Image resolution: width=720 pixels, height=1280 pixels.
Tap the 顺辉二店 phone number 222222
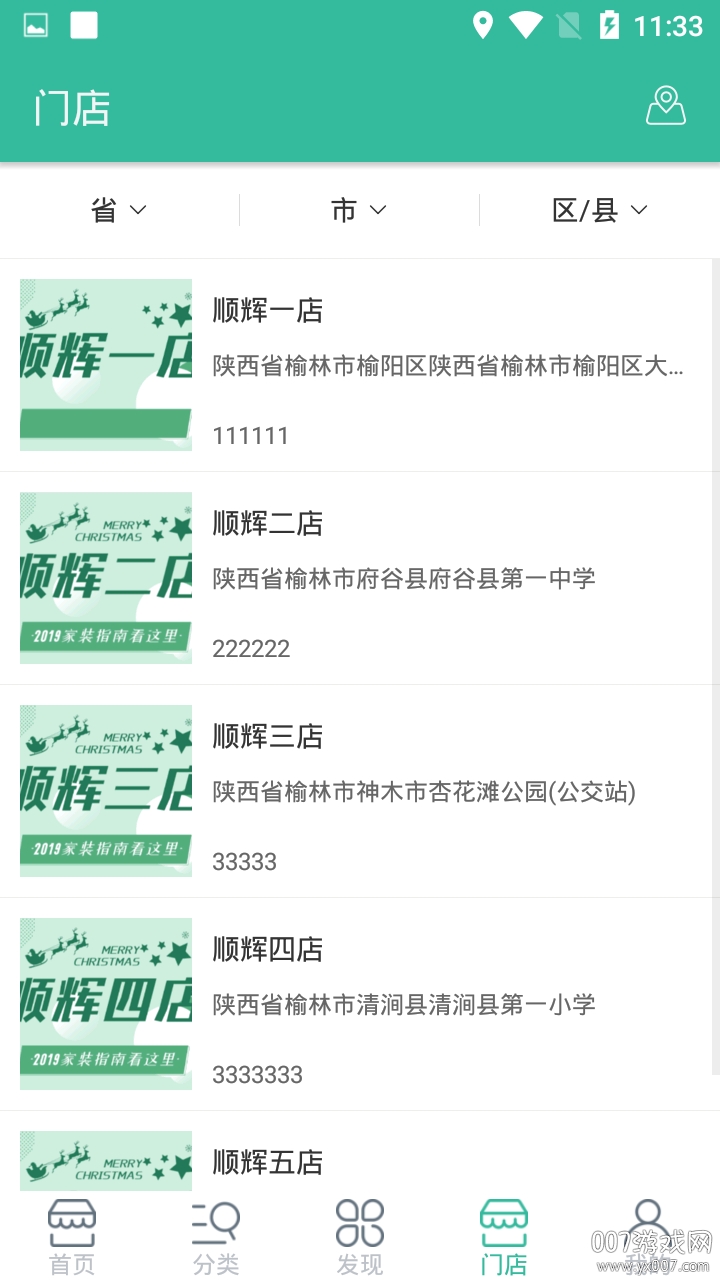click(251, 648)
